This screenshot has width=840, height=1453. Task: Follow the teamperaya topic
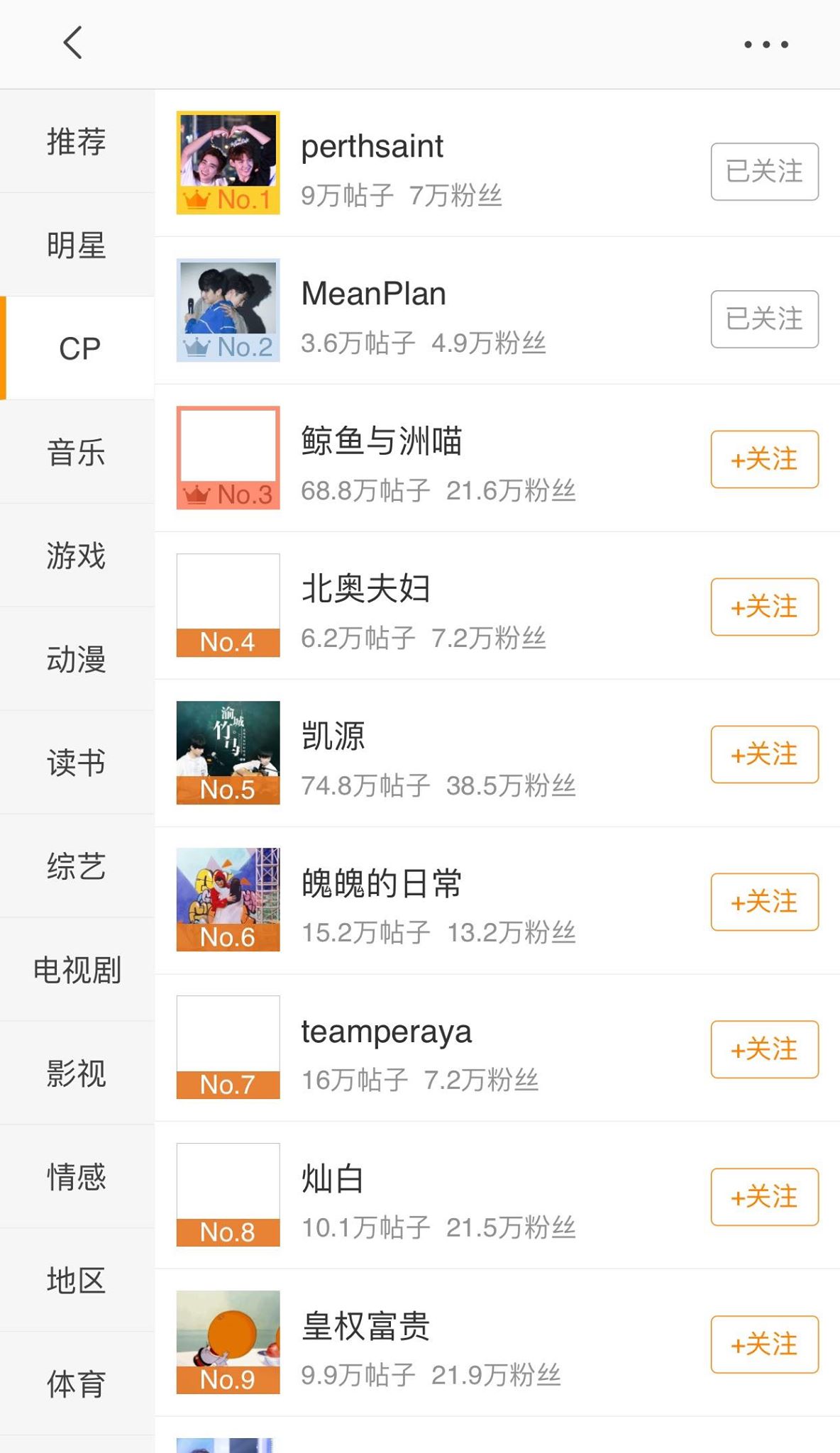coord(764,1050)
